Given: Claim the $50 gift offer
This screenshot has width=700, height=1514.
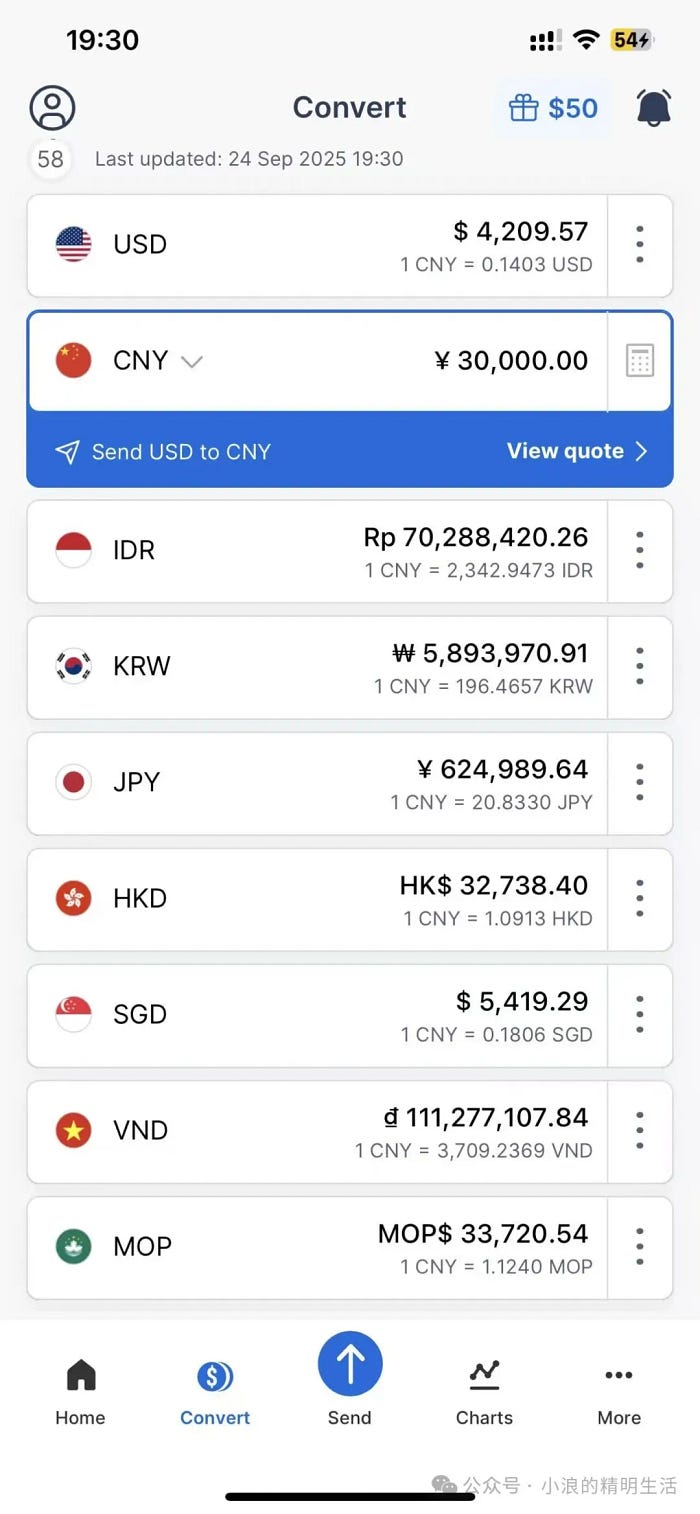Looking at the screenshot, I should point(553,108).
